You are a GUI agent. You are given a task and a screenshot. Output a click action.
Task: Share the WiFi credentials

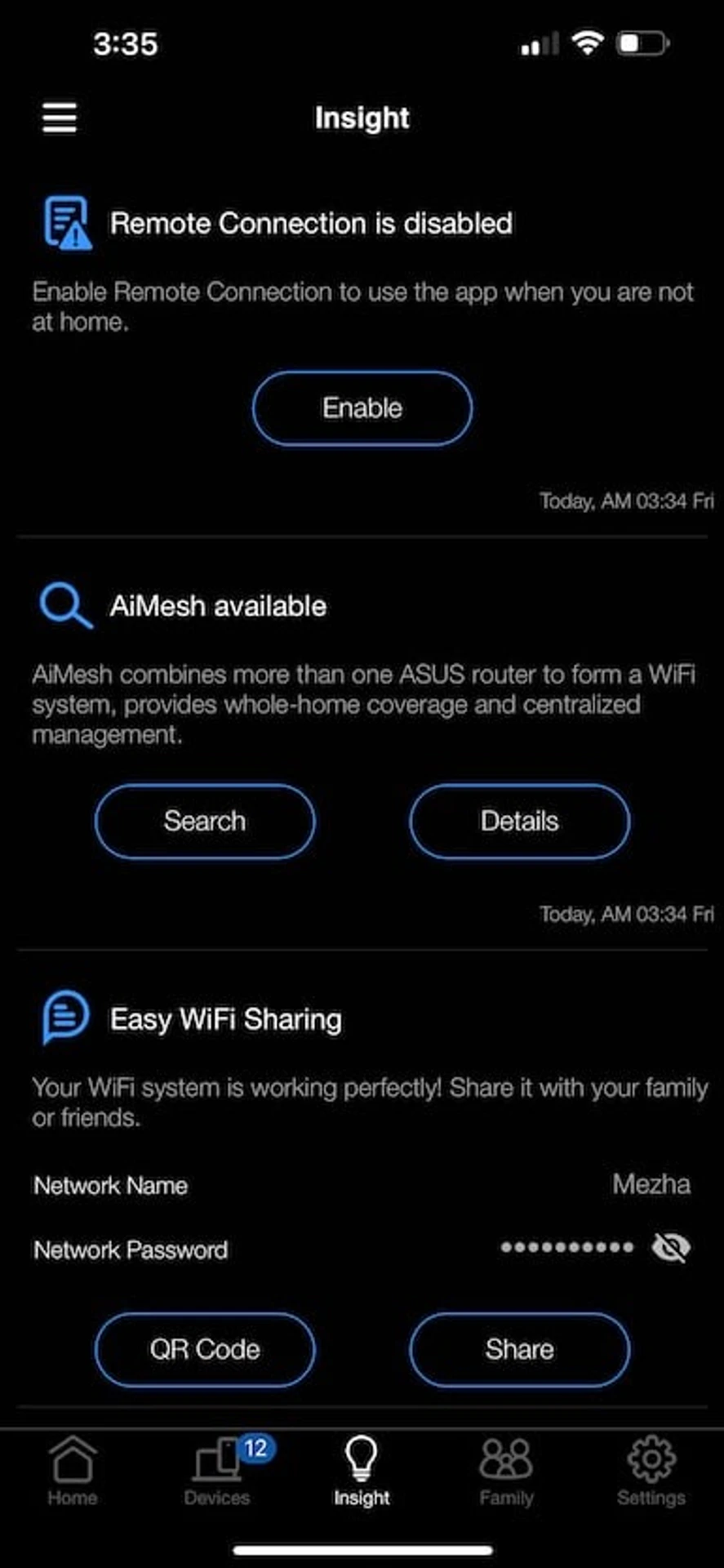pyautogui.click(x=519, y=1349)
